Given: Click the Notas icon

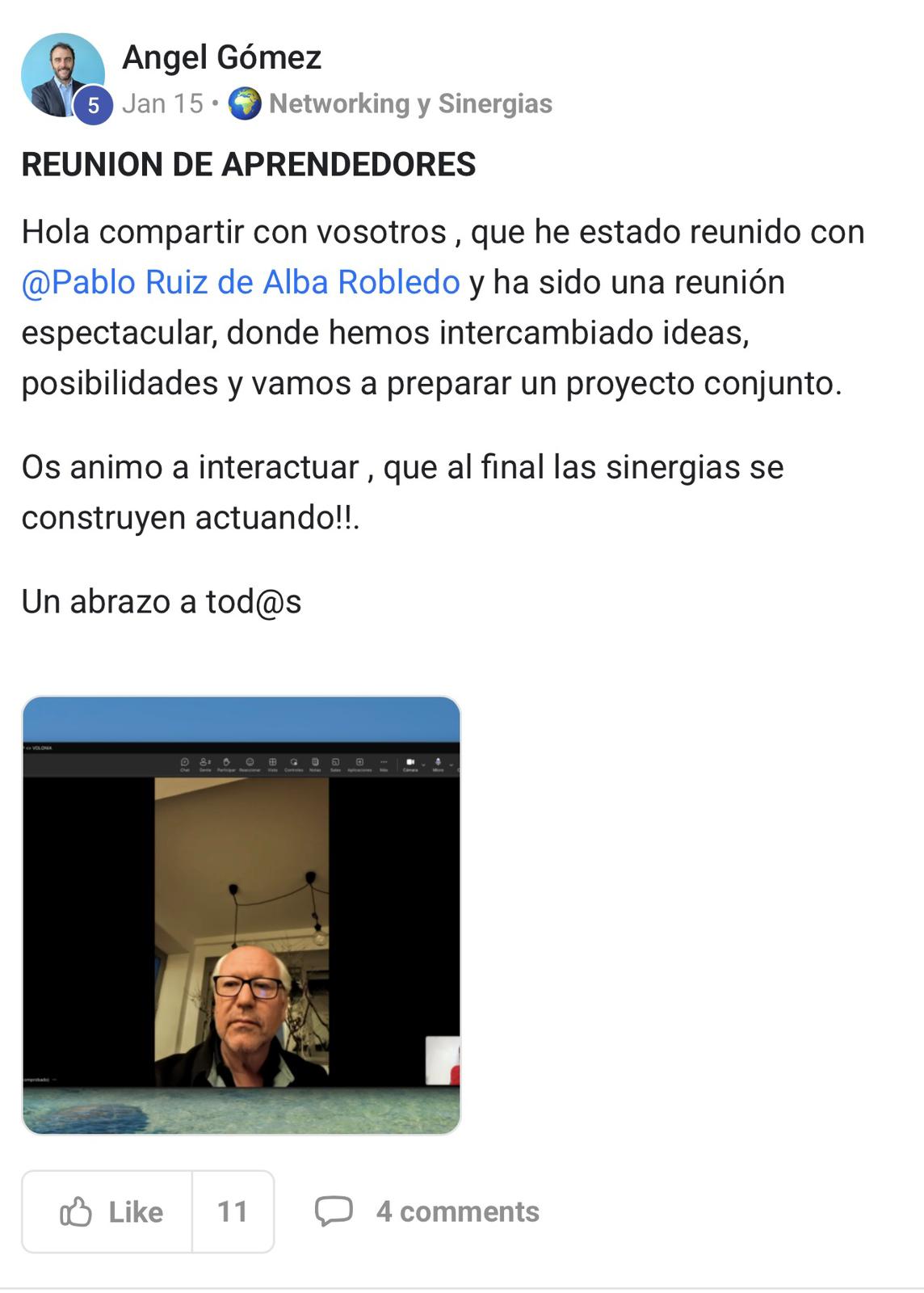Looking at the screenshot, I should click(315, 763).
